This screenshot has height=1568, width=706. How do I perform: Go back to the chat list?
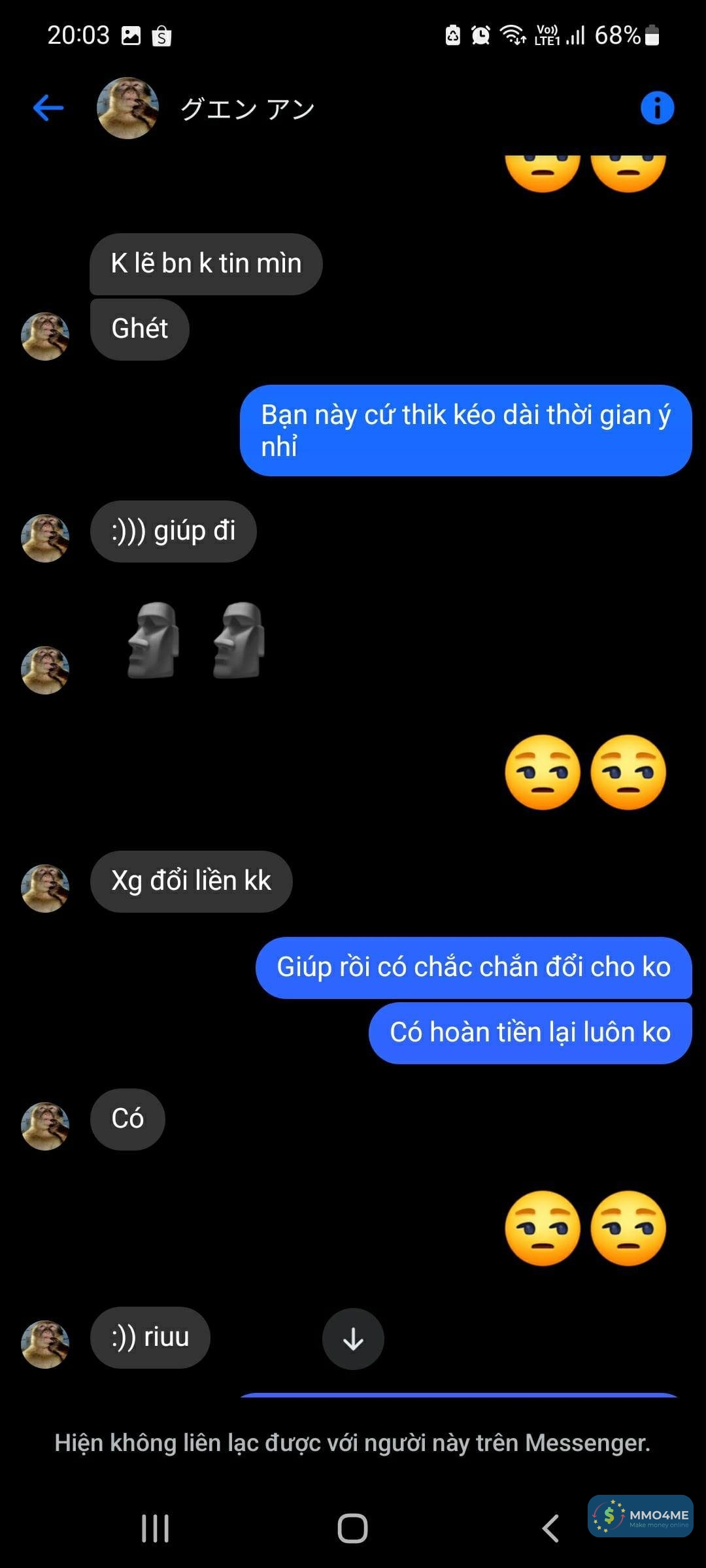click(48, 108)
